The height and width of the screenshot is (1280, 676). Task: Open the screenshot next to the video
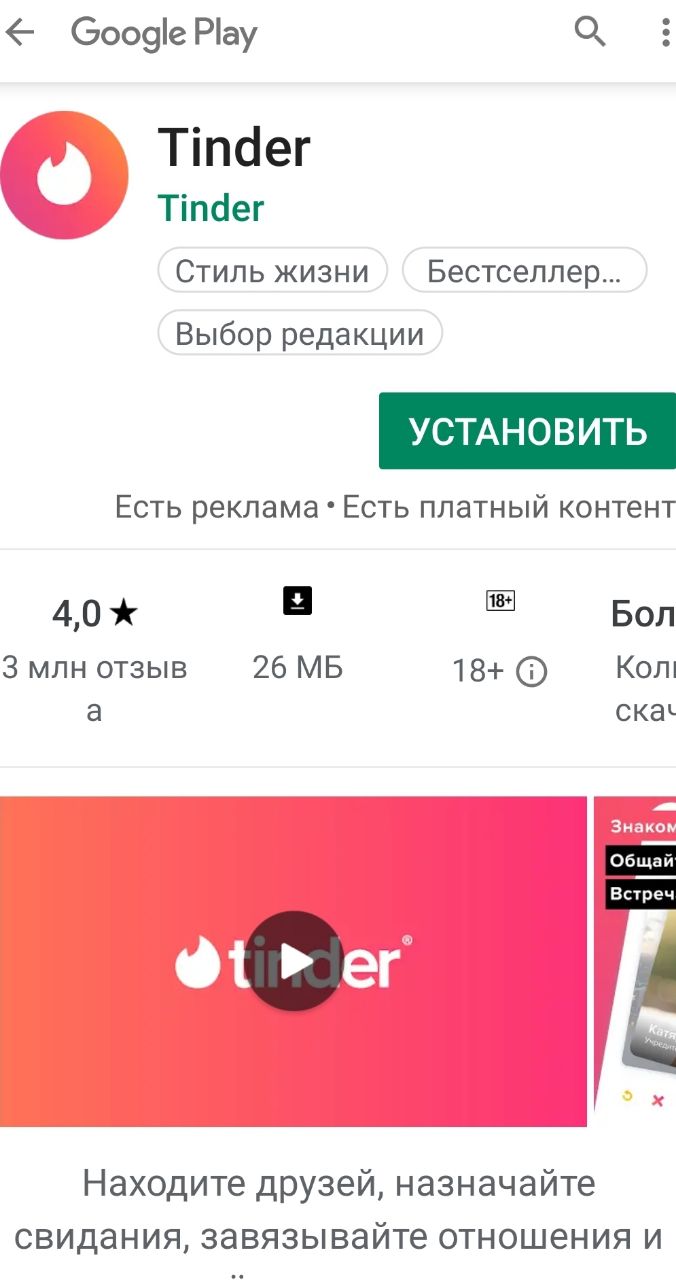click(636, 960)
